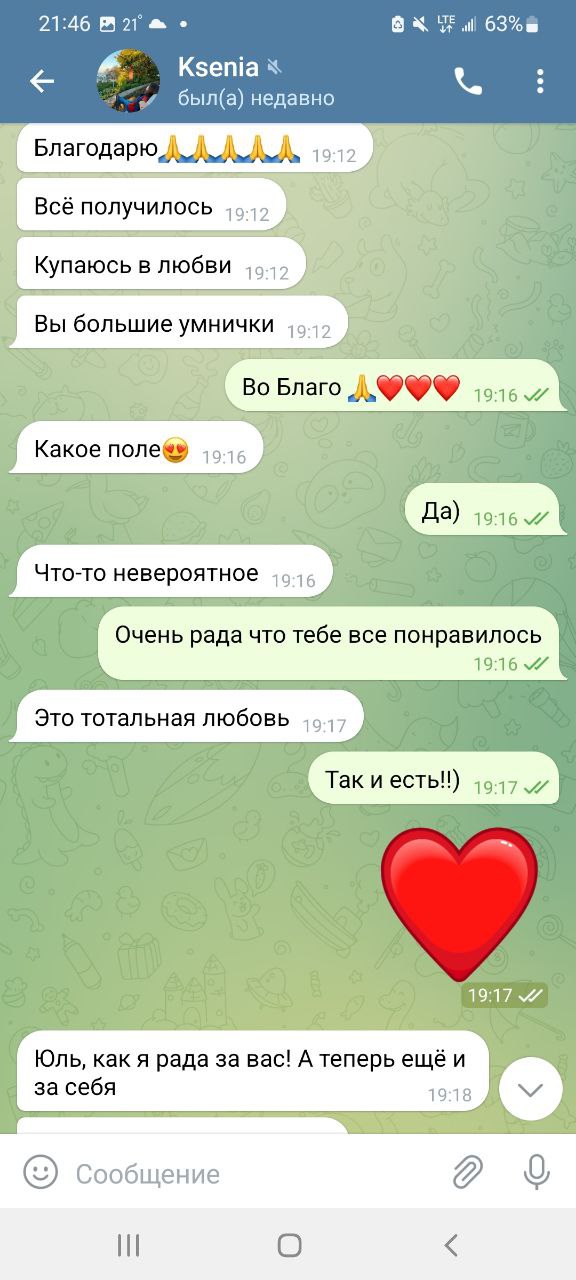Go back to the chat list
Screen dimensions: 576x1280
click(41, 81)
